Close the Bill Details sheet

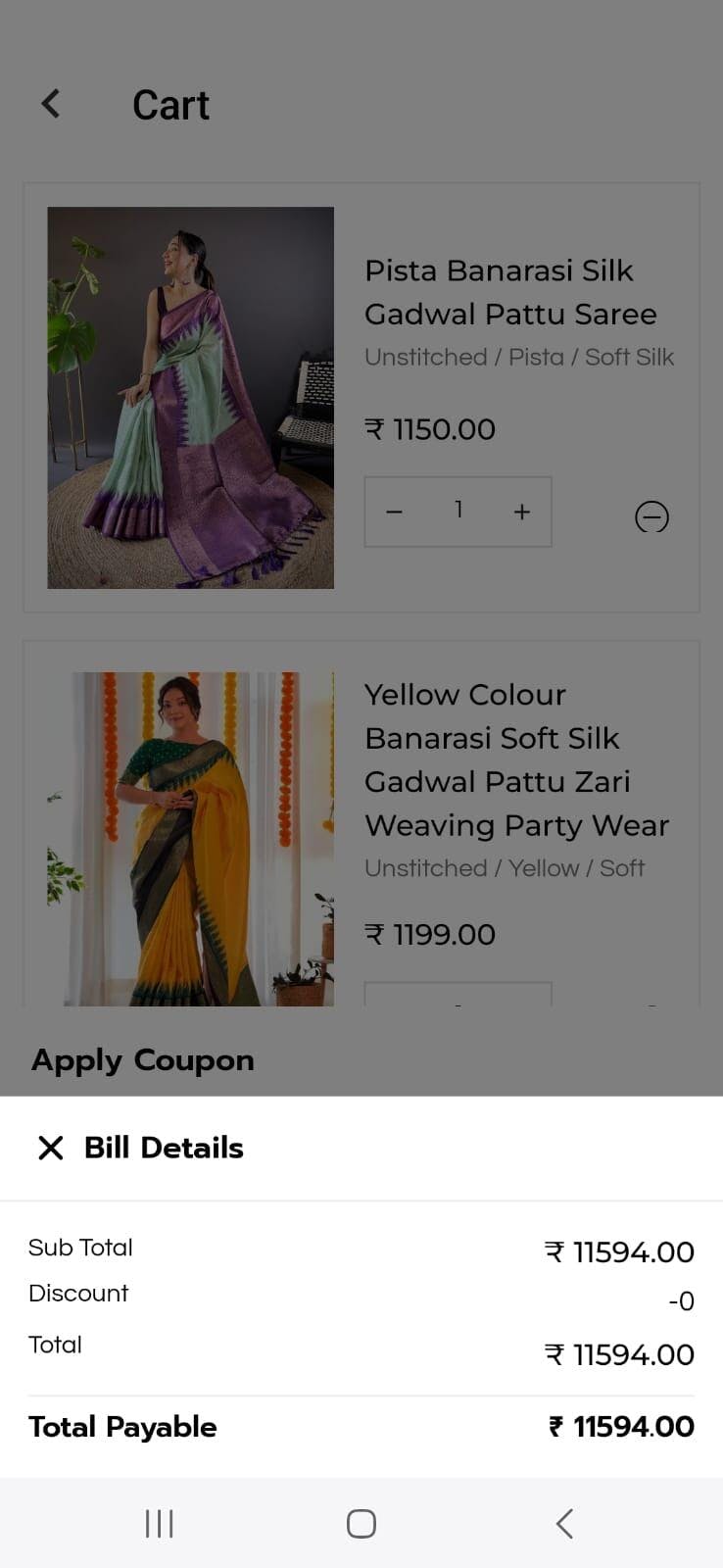pos(50,1148)
